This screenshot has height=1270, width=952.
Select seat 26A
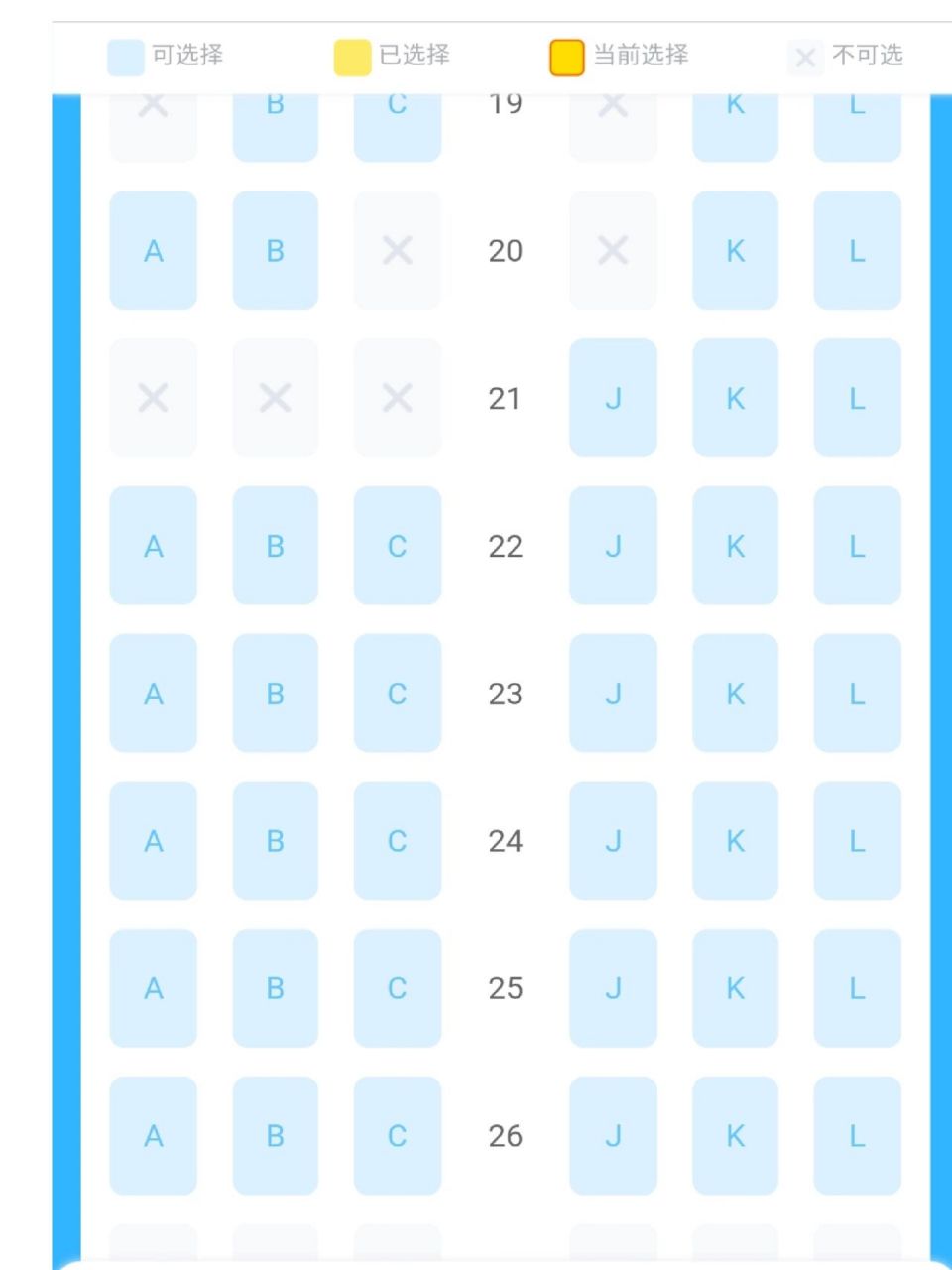153,1135
